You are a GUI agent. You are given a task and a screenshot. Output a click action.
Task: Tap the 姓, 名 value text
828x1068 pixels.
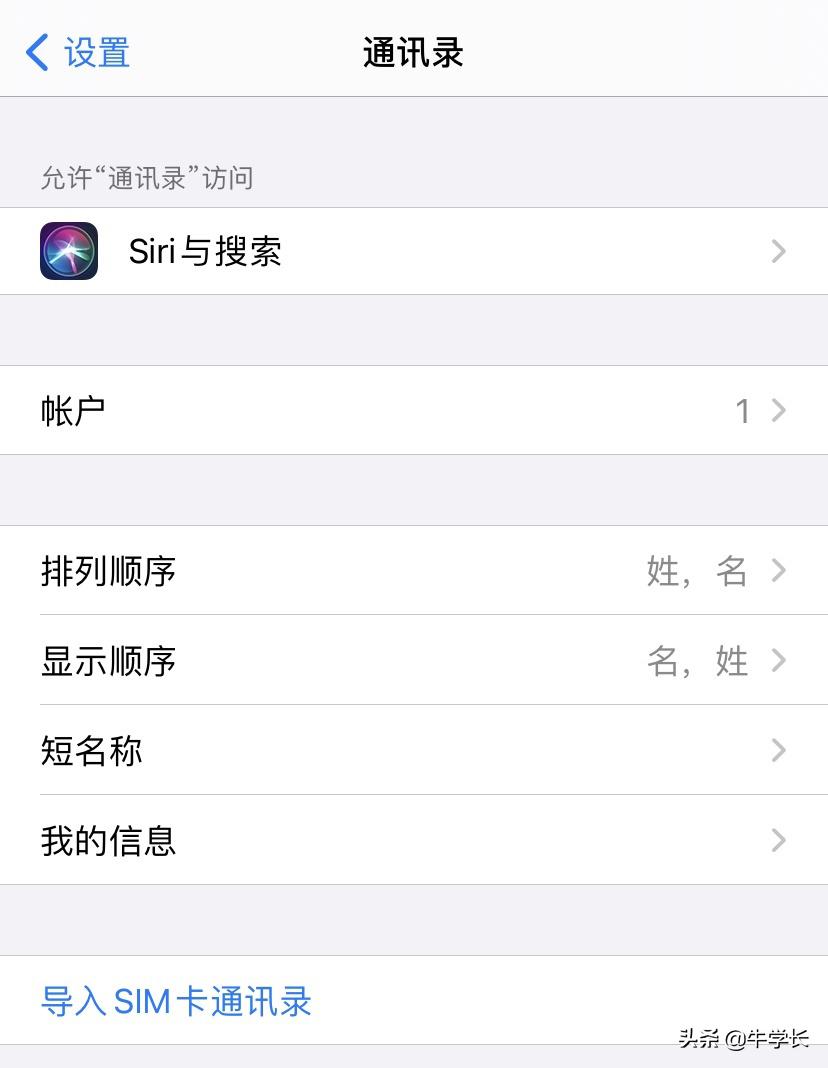[x=697, y=571]
